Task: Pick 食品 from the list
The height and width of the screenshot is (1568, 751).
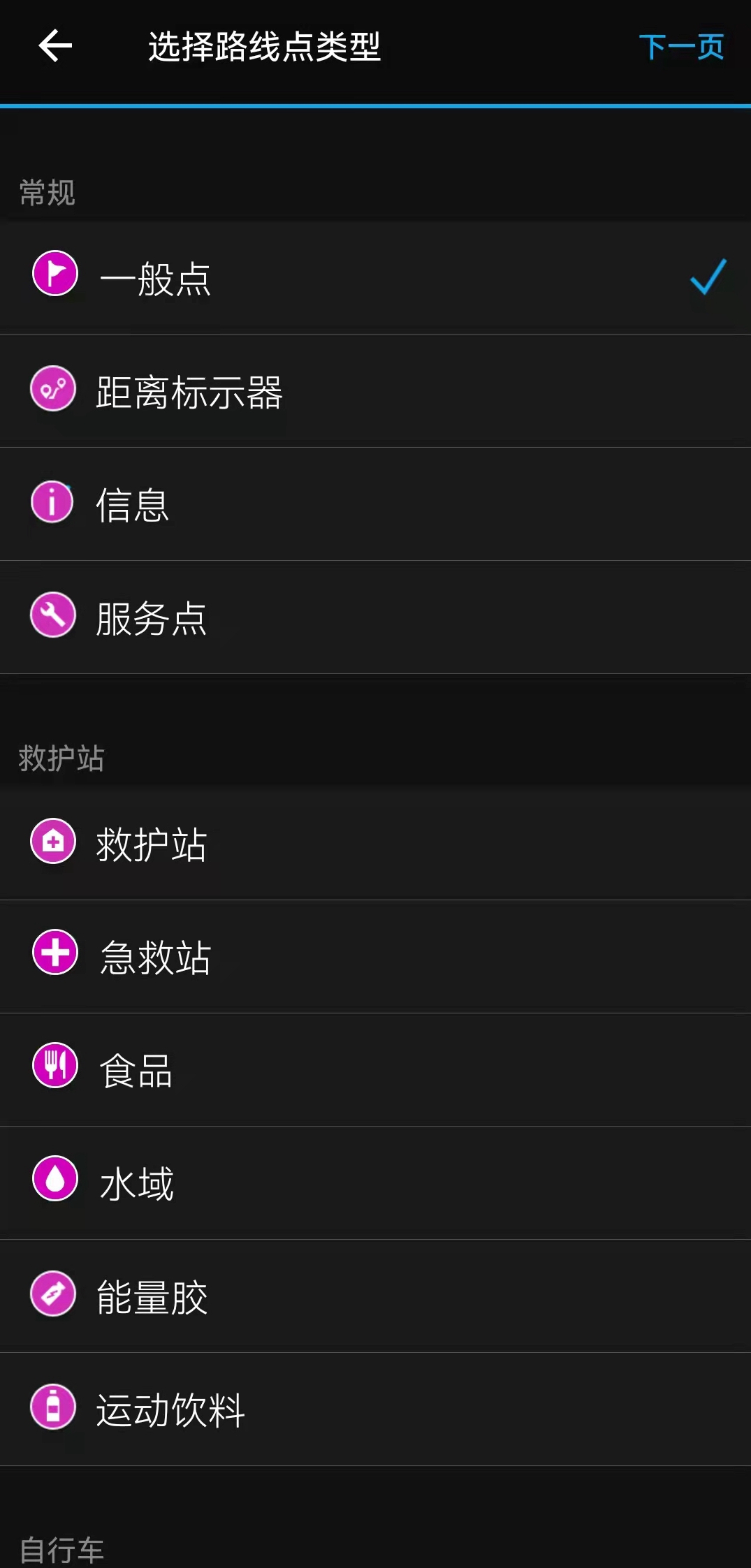Action: pyautogui.click(x=136, y=1069)
